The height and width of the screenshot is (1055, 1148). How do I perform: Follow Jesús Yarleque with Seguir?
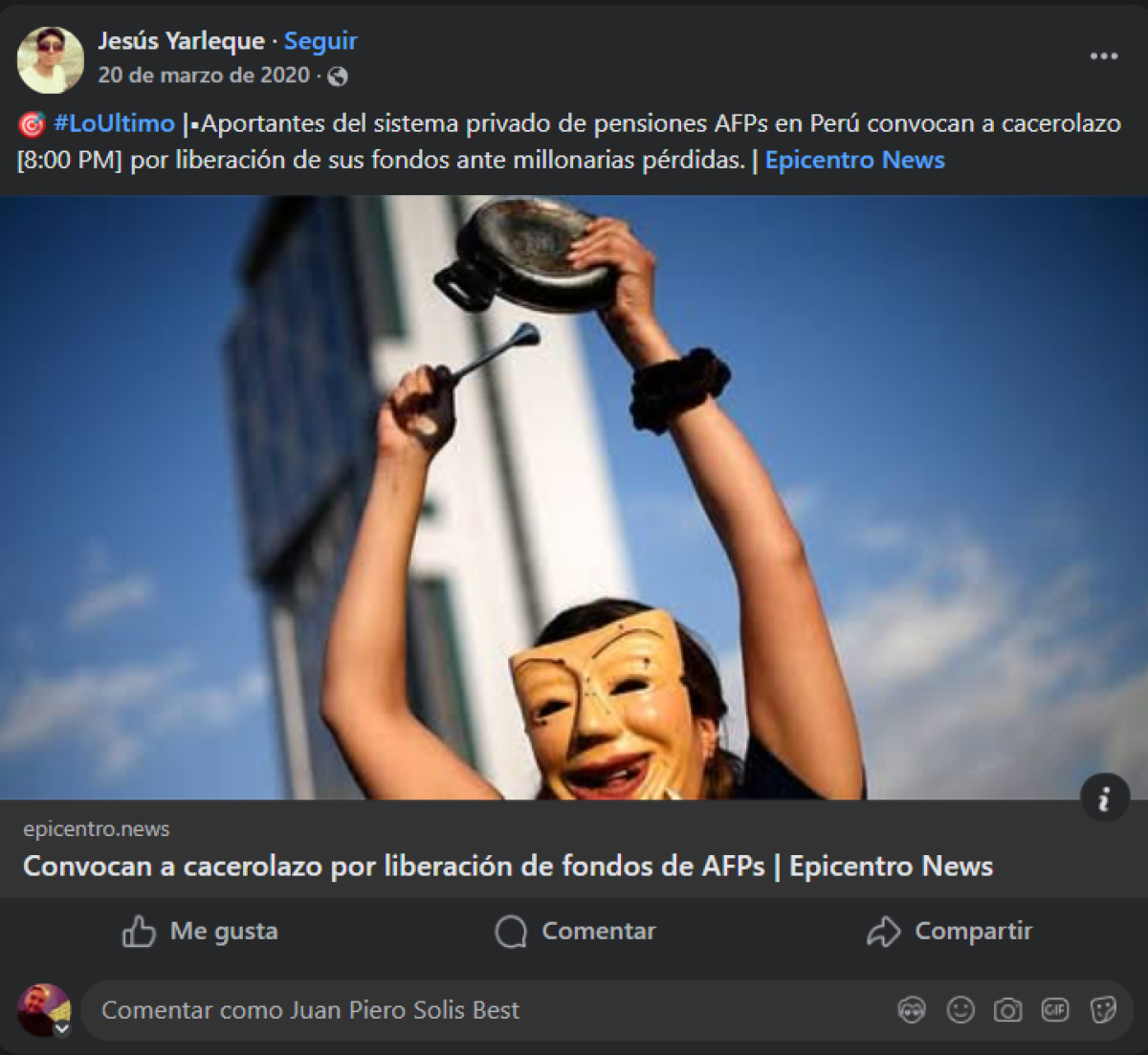pyautogui.click(x=320, y=41)
